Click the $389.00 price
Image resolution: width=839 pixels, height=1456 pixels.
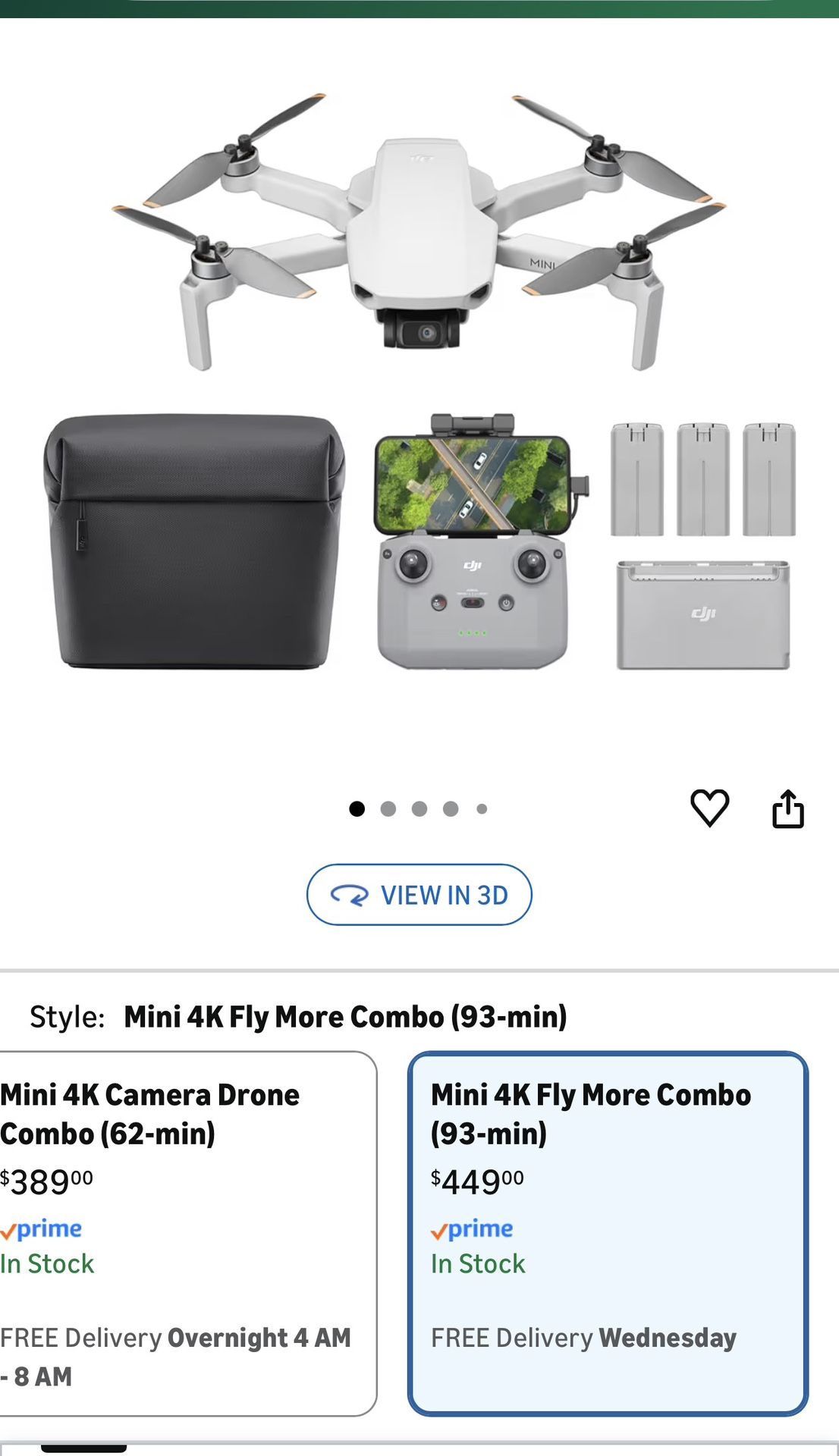46,1179
